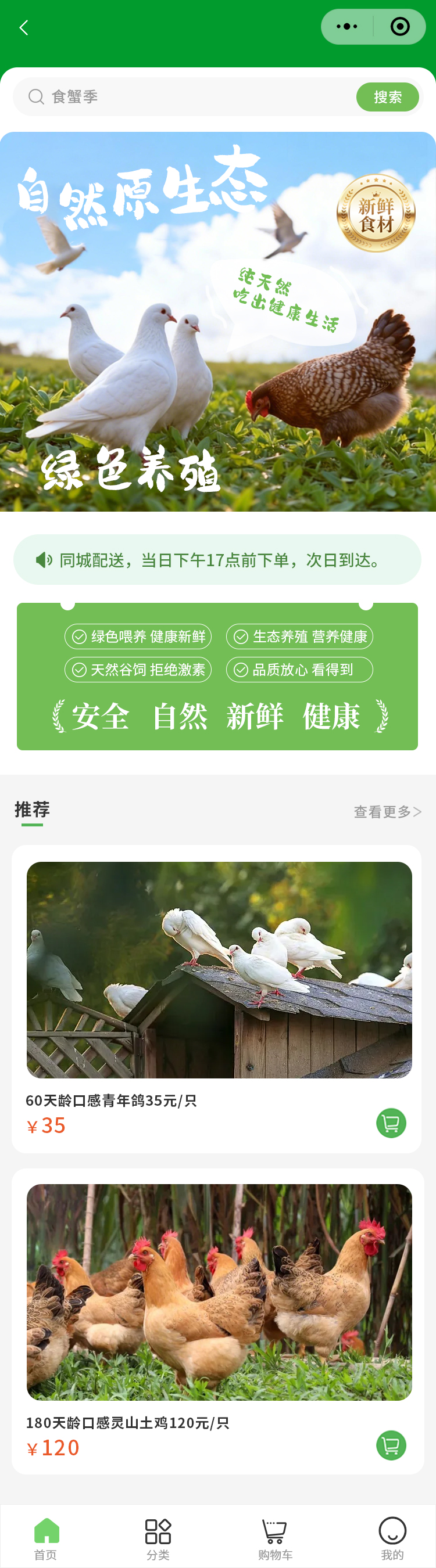The width and height of the screenshot is (436, 1568).
Task: Switch to the 首页 tab
Action: [x=47, y=1538]
